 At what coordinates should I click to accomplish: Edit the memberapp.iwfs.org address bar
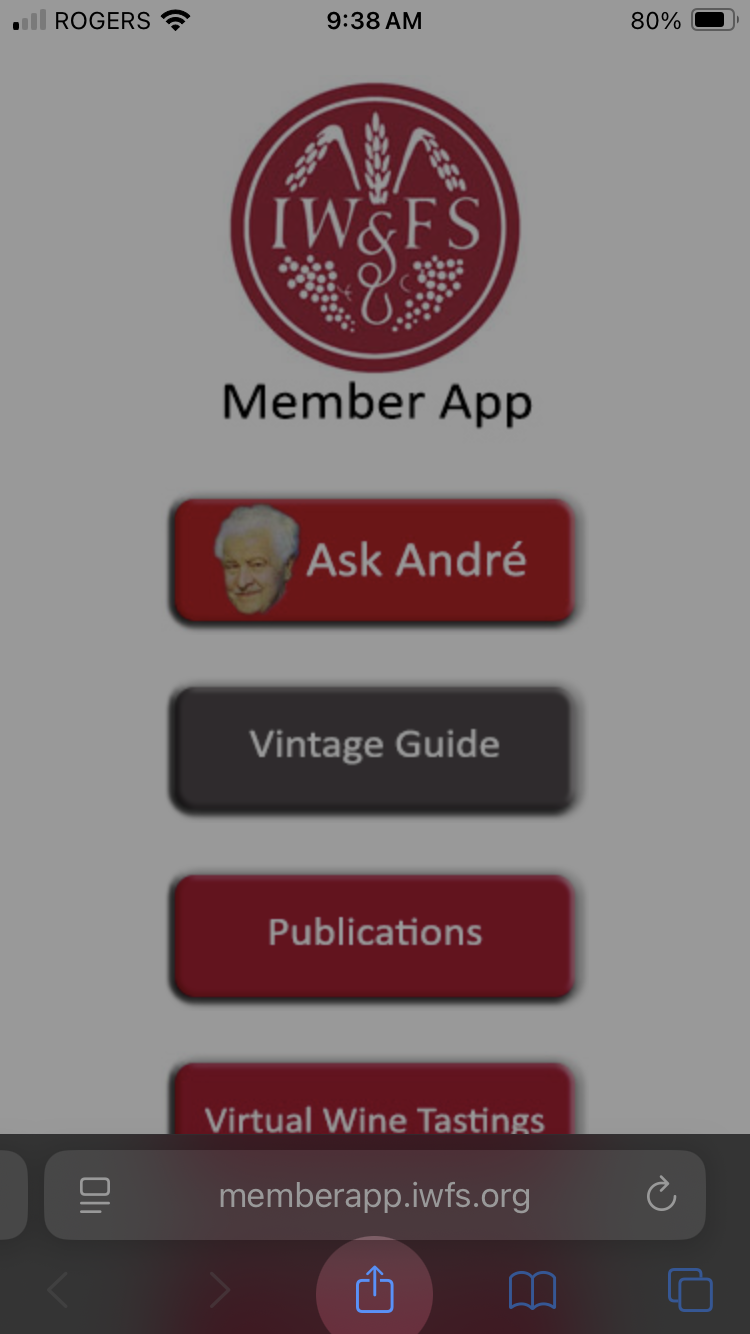click(x=374, y=1195)
